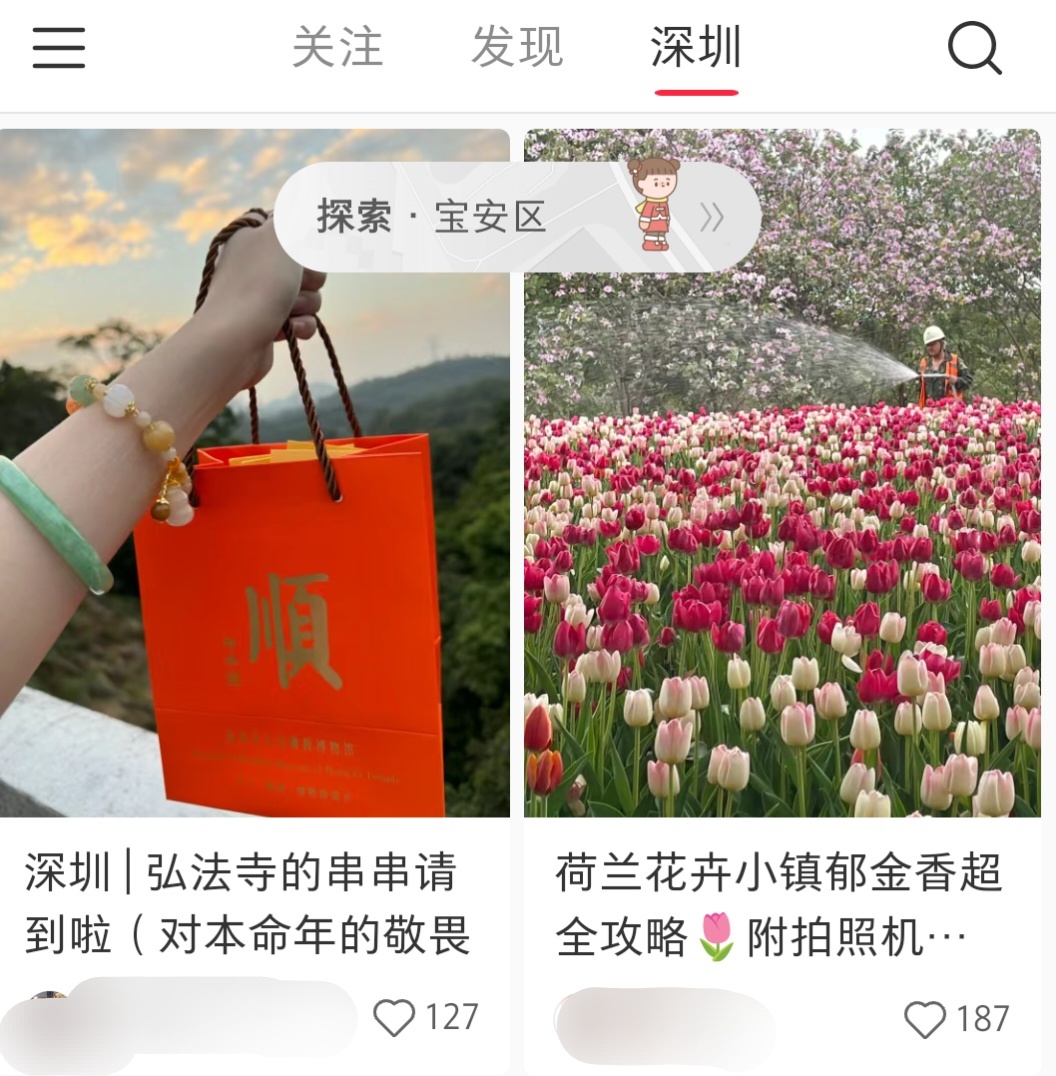This screenshot has width=1056, height=1076.
Task: Open the 荷兰花卉小镇郁金香 post
Action: (x=782, y=560)
